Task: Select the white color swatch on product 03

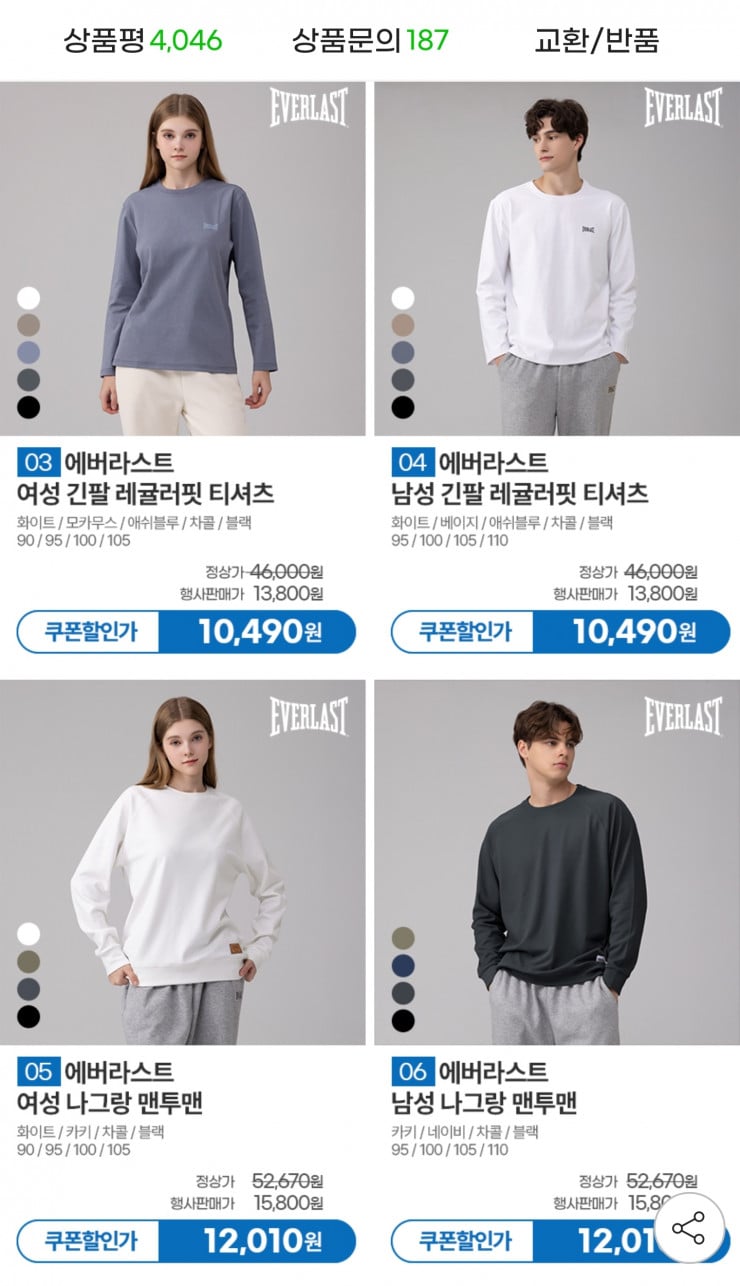Action: 30,297
